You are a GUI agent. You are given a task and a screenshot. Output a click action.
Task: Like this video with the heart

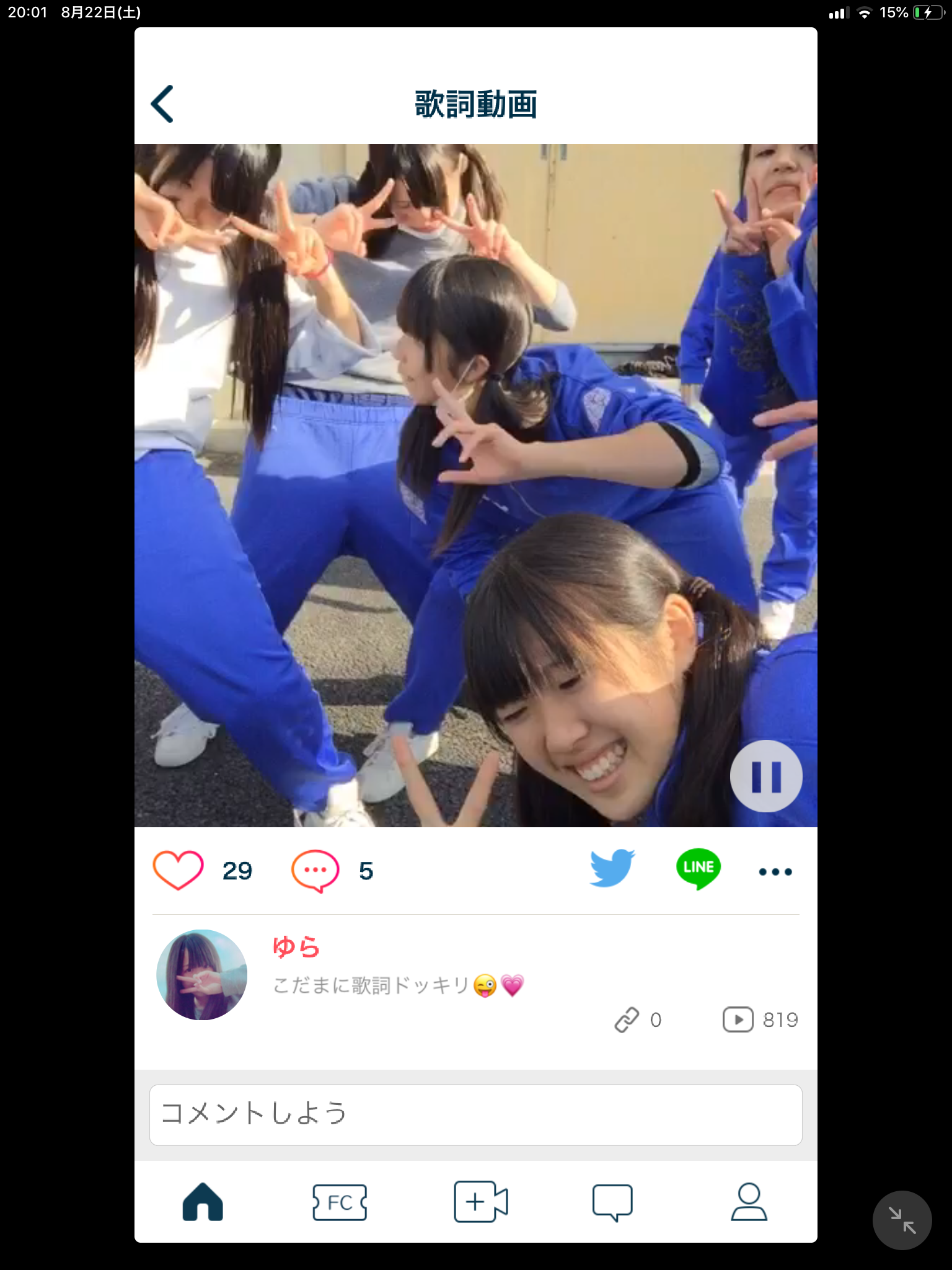178,870
